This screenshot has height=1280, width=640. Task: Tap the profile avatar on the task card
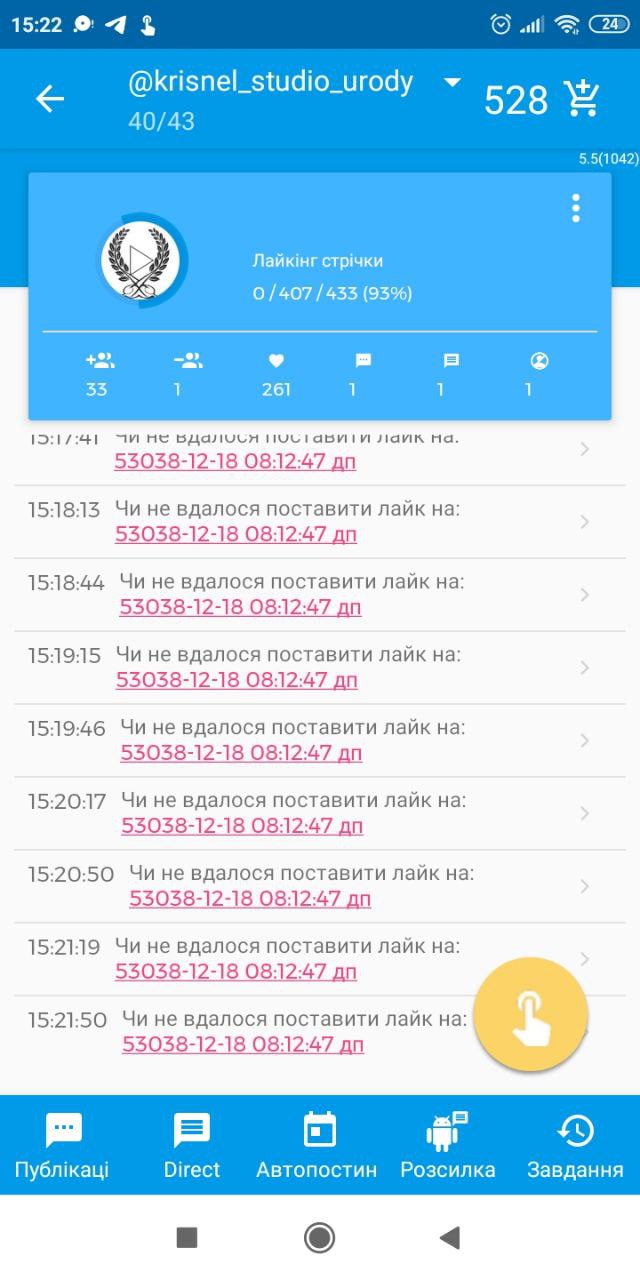pos(142,260)
